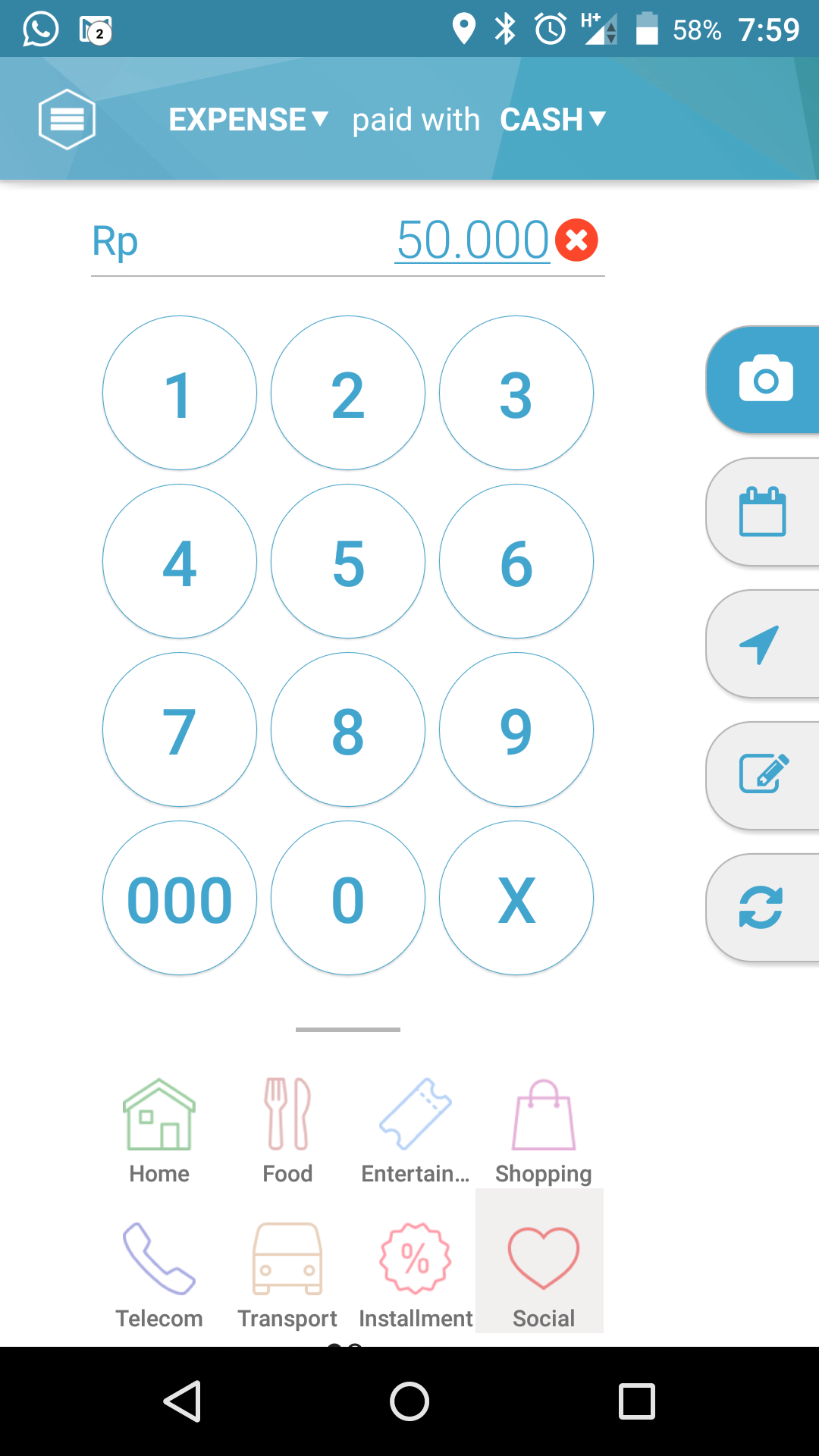This screenshot has height=1456, width=819.
Task: Attach a photo with the camera button
Action: (x=765, y=380)
